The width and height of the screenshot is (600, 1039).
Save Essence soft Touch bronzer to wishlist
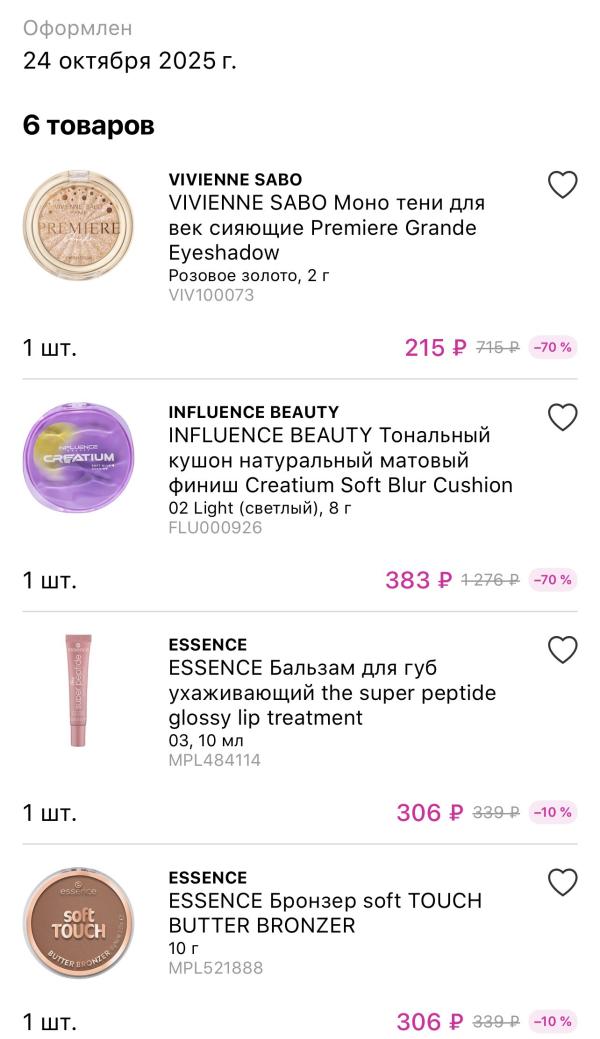pyautogui.click(x=563, y=882)
